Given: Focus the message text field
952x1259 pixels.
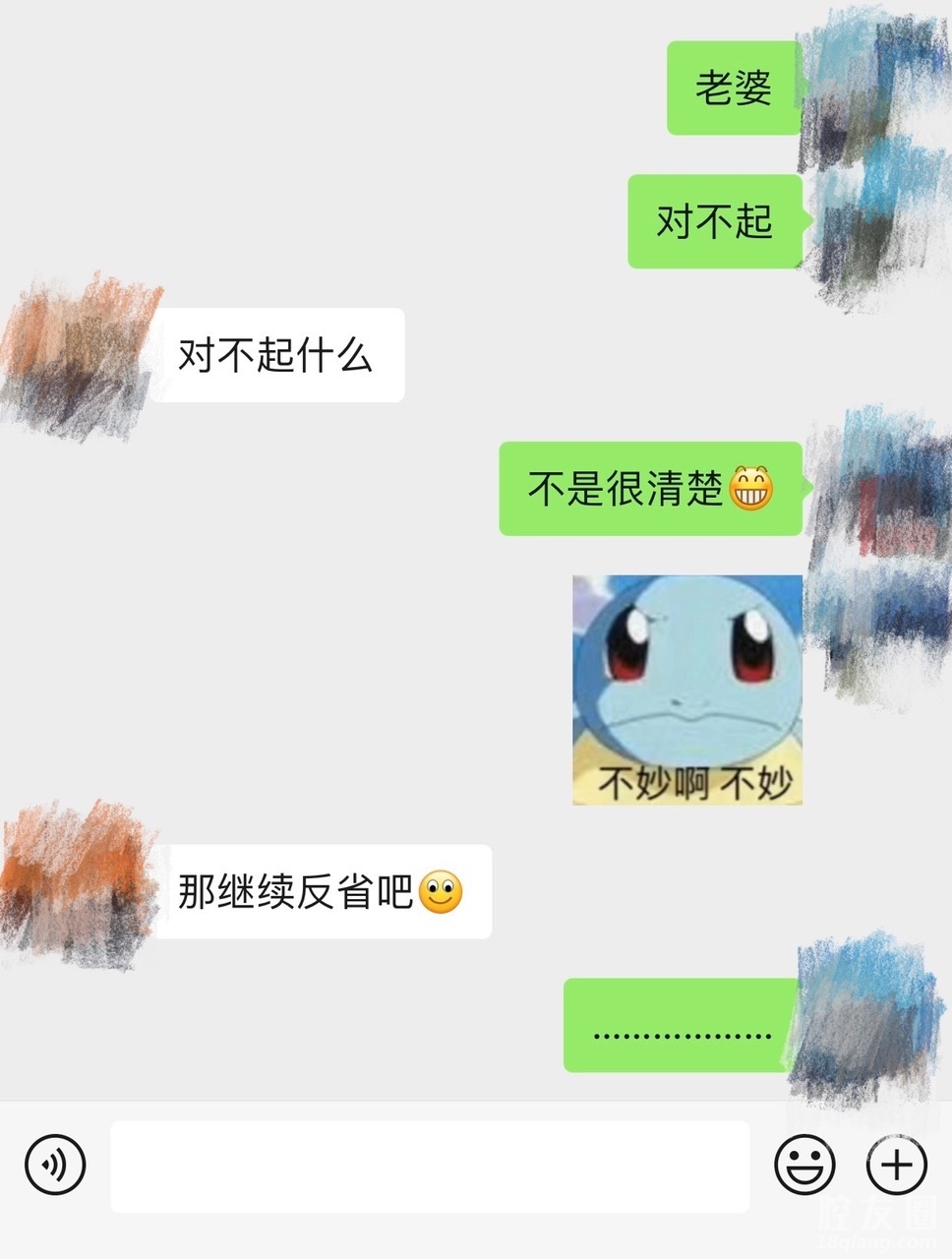Looking at the screenshot, I should (430, 1167).
